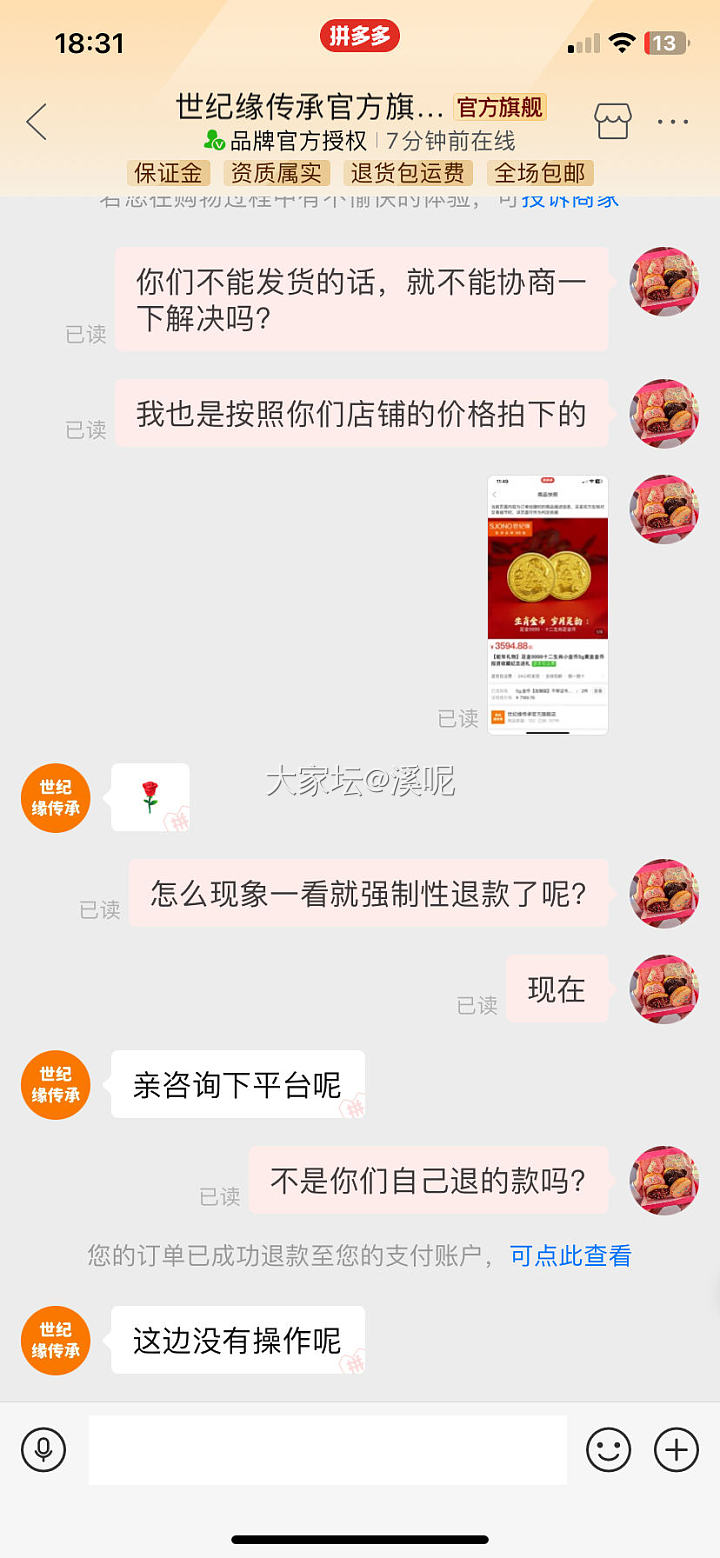Tap the 可点此查看 refund link
This screenshot has height=1558, width=720.
(x=570, y=1255)
